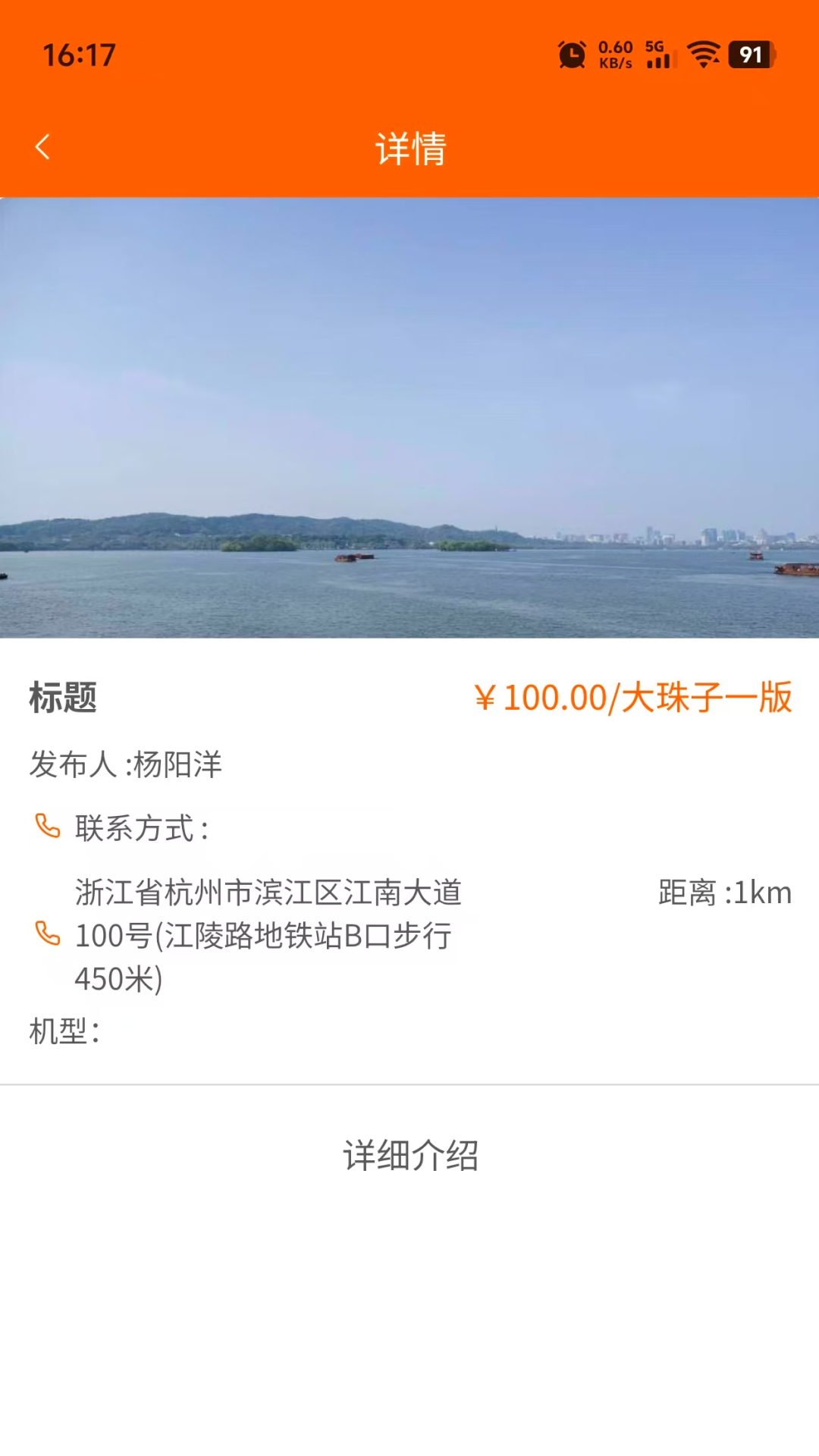Open the lake scenery photo fullscreen

[409, 417]
